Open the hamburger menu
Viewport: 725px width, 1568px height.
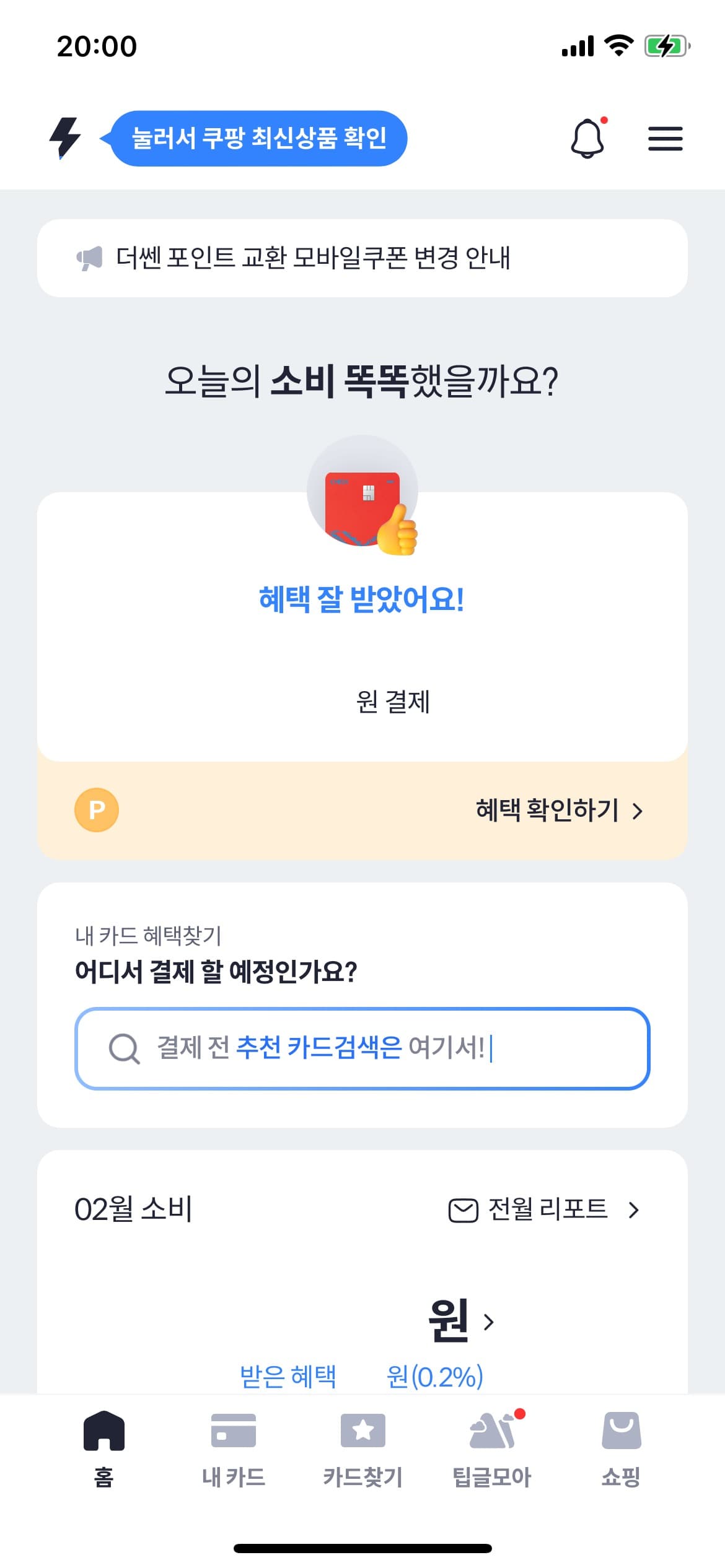665,139
